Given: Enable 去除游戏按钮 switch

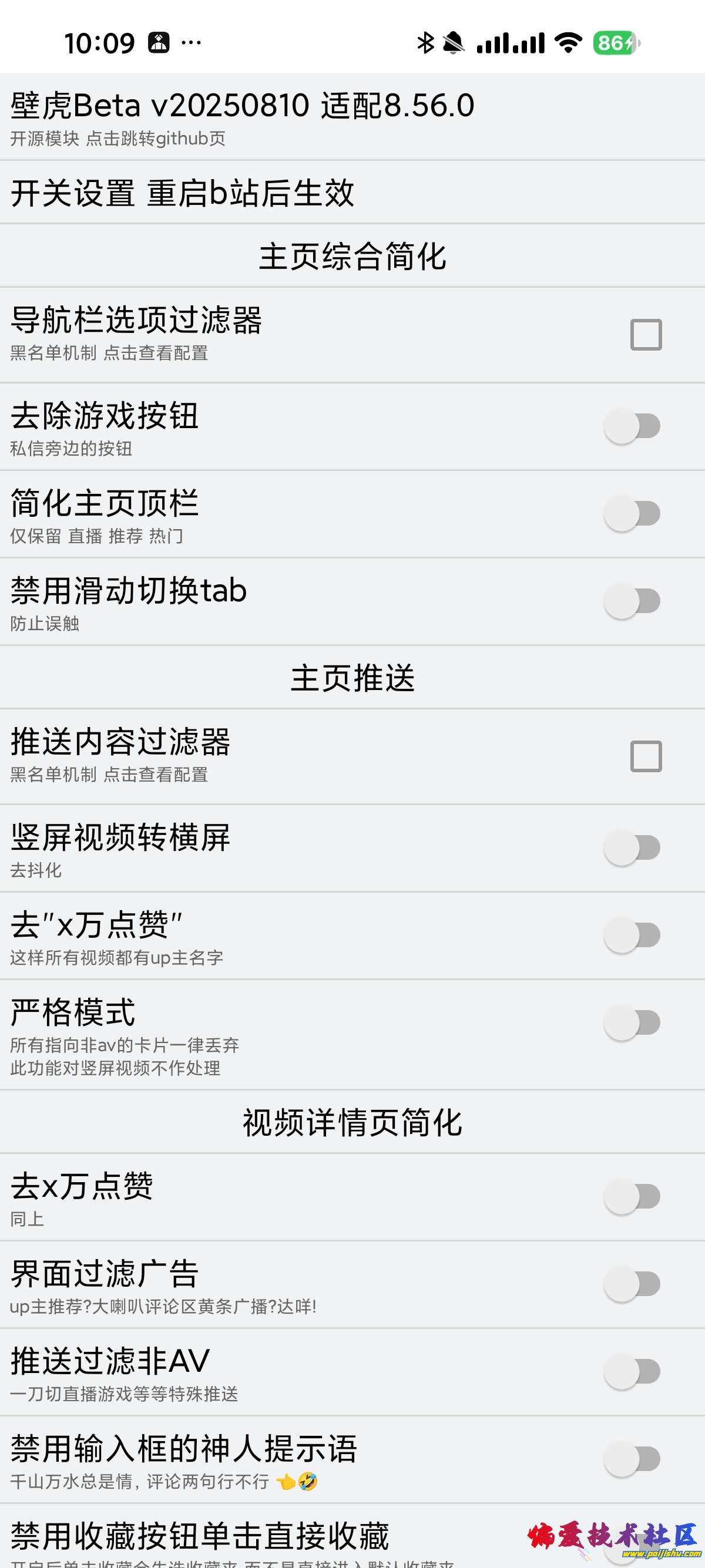Looking at the screenshot, I should 633,426.
